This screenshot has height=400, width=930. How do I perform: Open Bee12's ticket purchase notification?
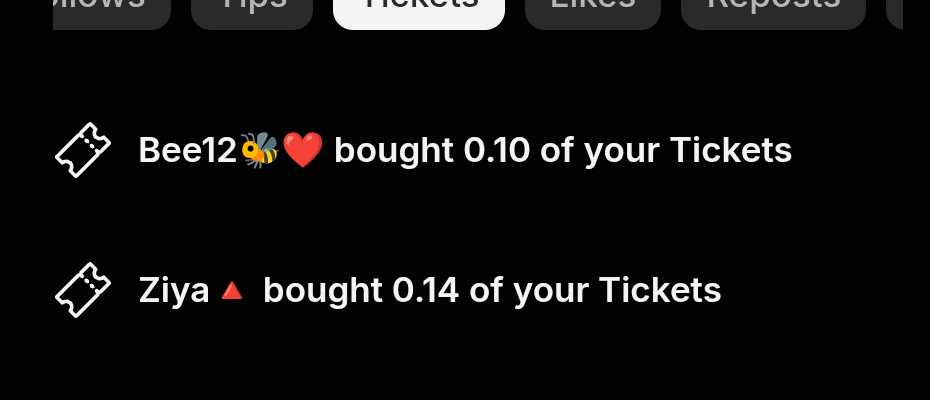pyautogui.click(x=464, y=151)
